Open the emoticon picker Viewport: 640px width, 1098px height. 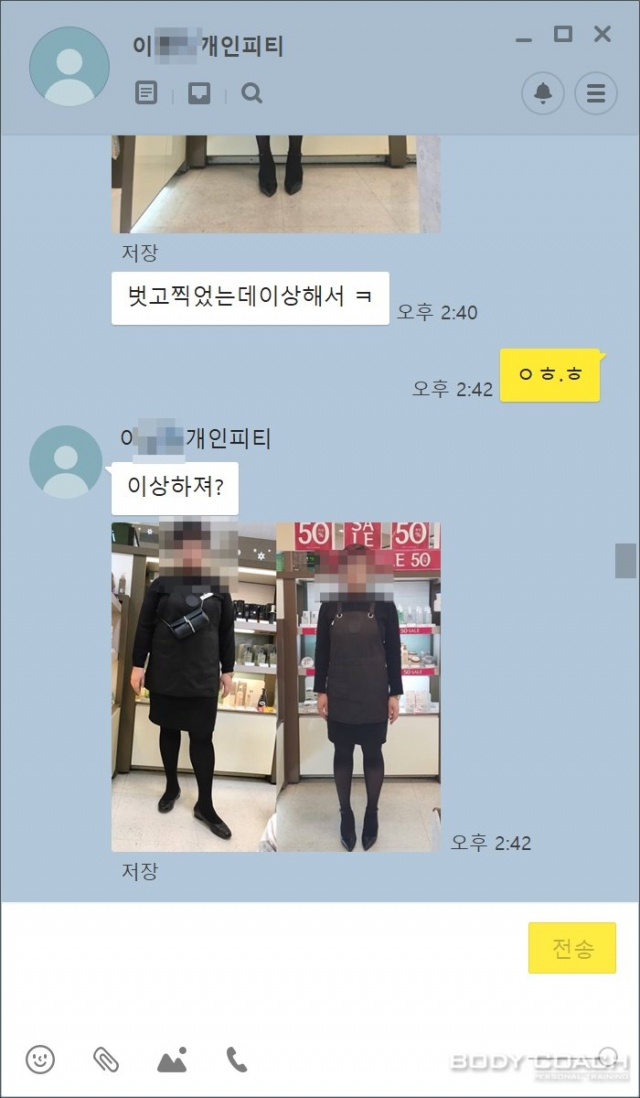40,1060
